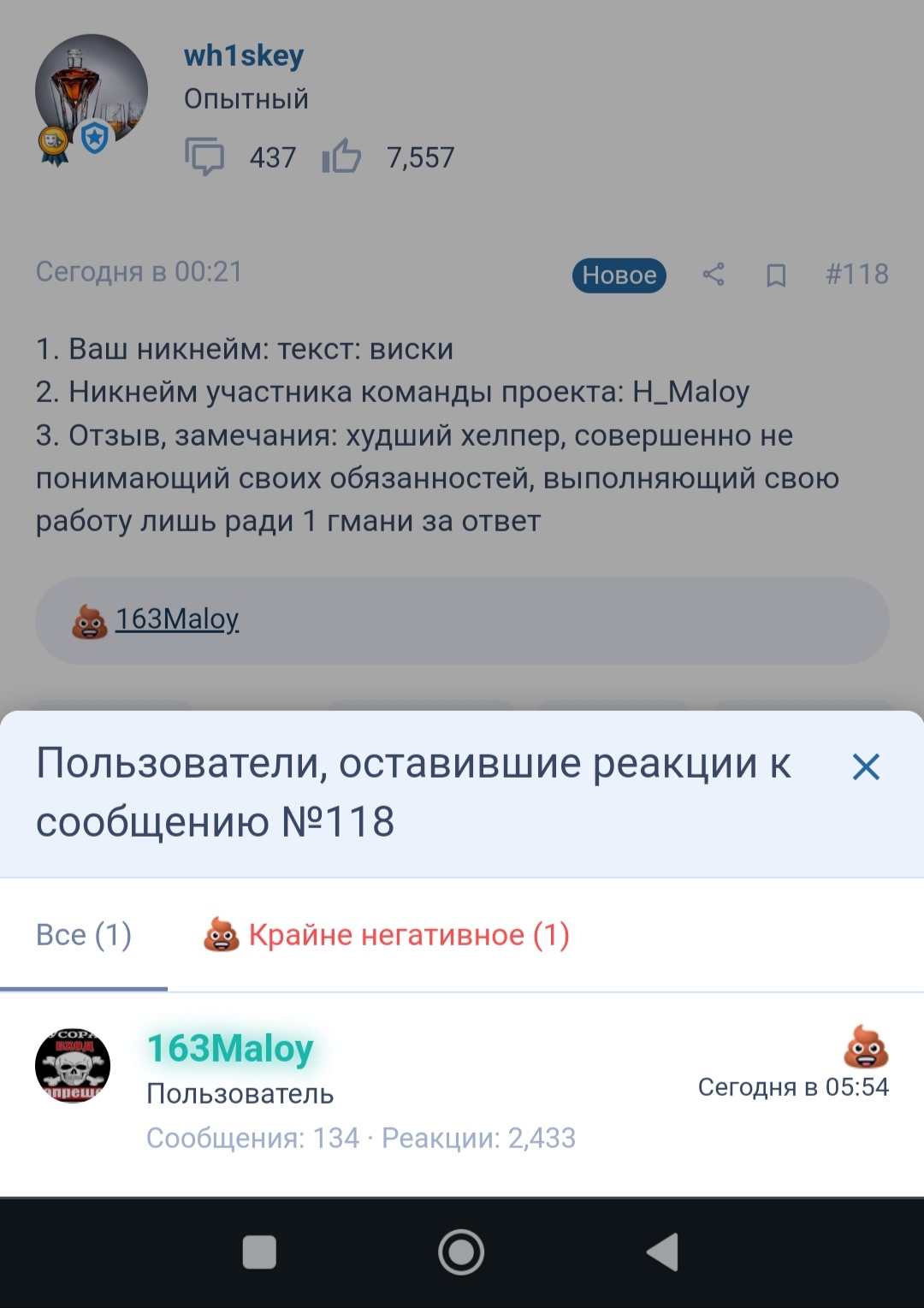The image size is (924, 1308).
Task: Close the reactions dialog
Action: click(x=866, y=766)
